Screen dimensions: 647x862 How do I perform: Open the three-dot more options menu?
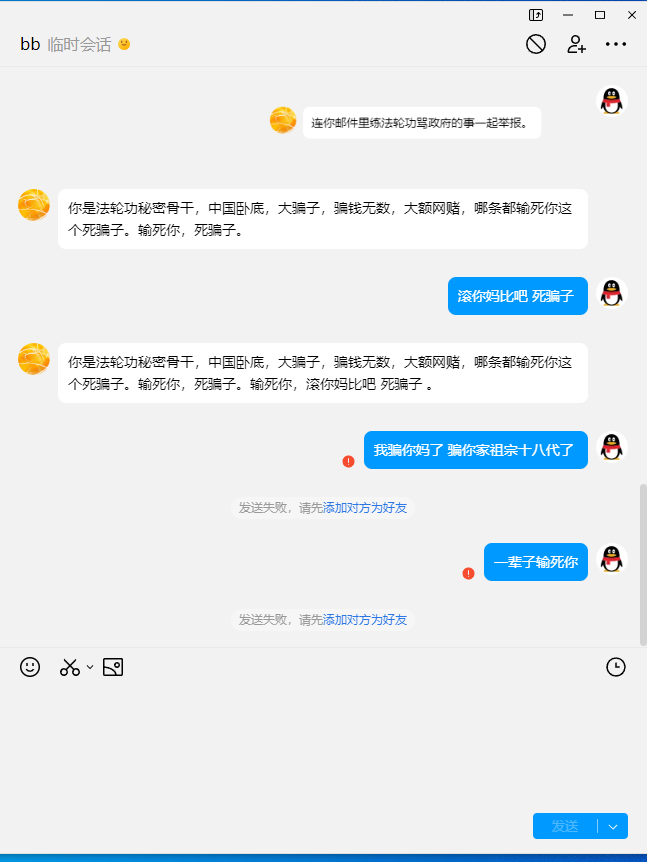tap(616, 44)
